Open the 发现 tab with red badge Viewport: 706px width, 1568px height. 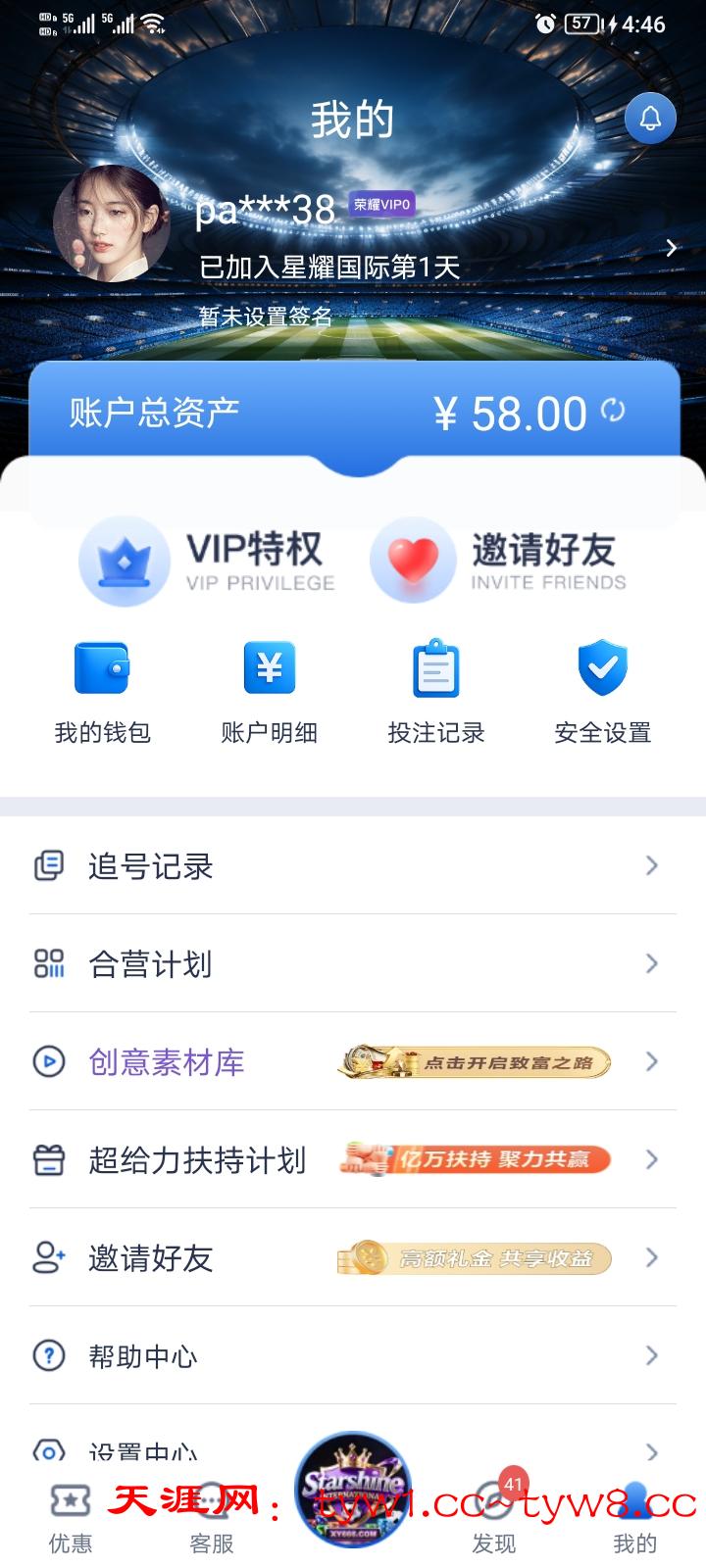coord(493,1499)
